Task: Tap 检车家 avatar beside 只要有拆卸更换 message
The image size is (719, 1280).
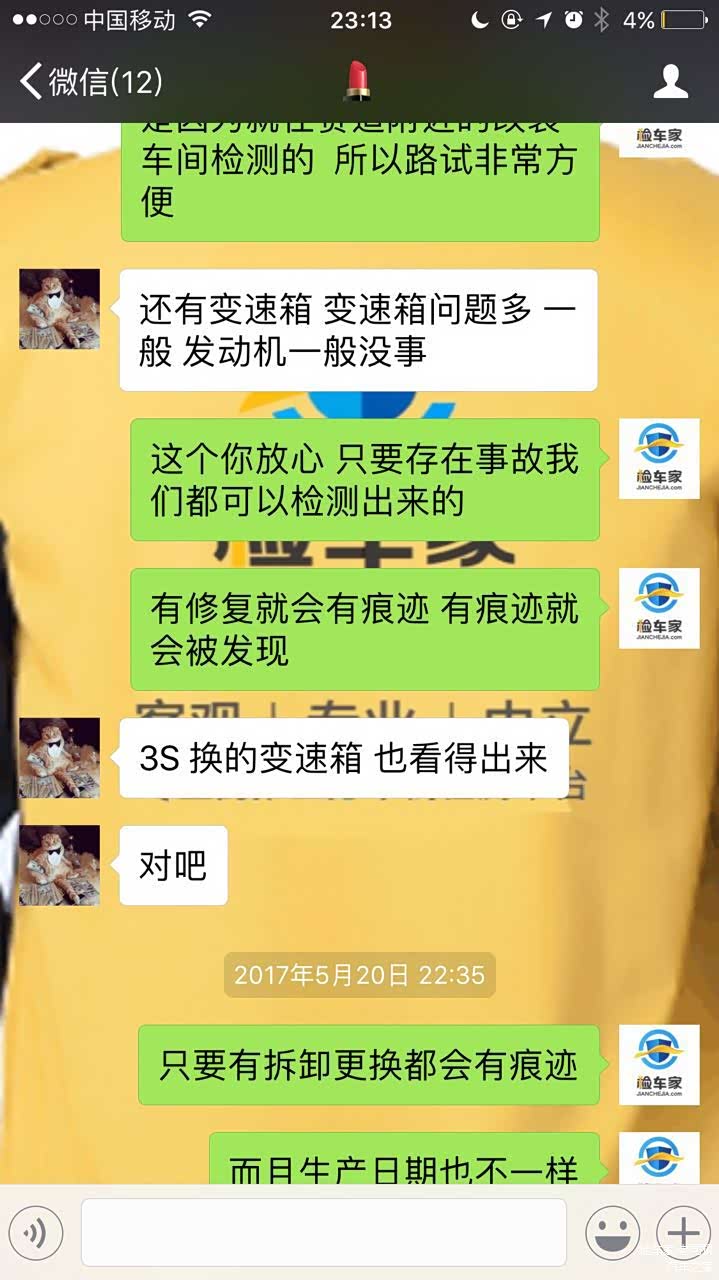Action: click(x=659, y=1065)
